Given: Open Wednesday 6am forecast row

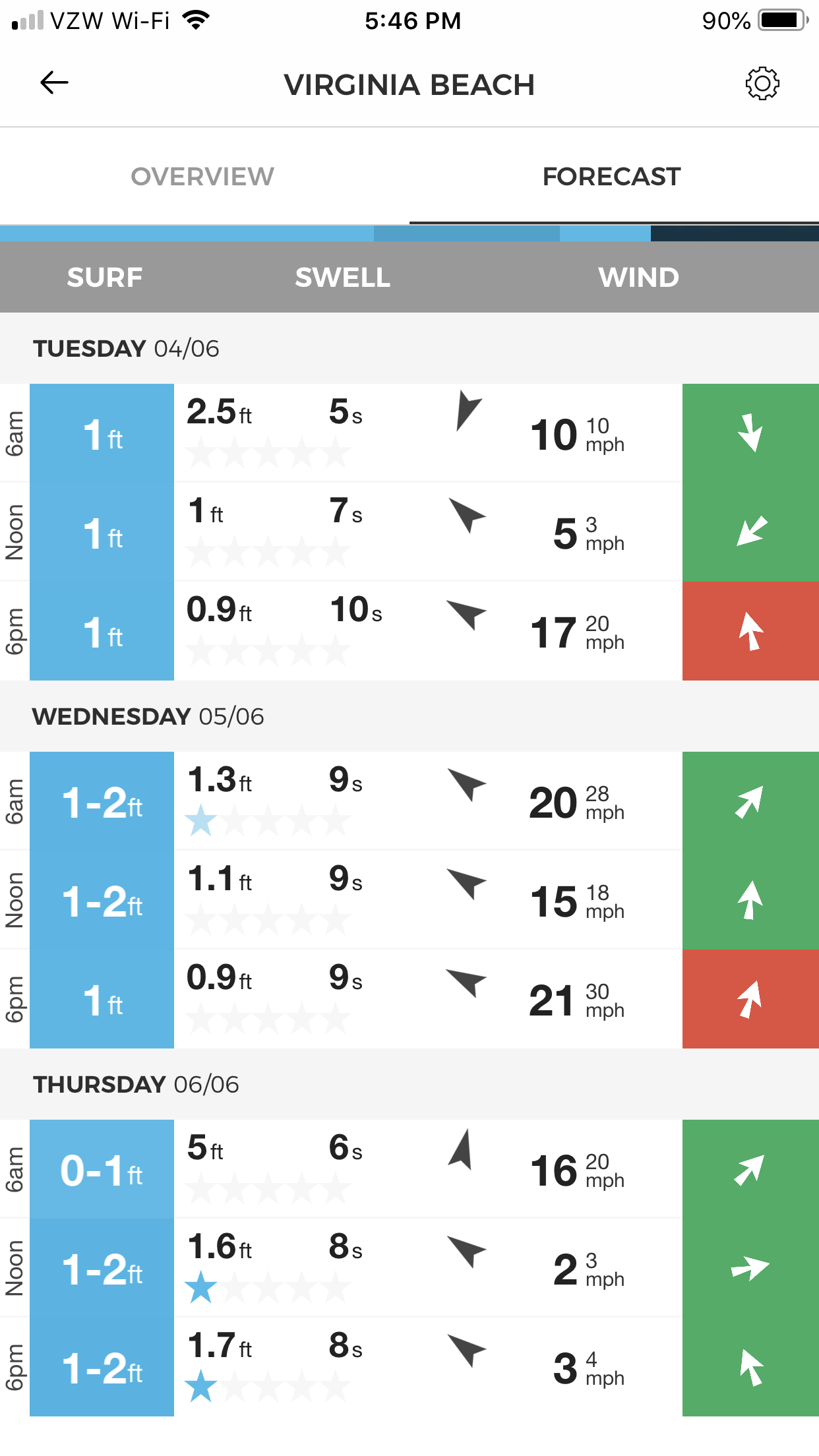Looking at the screenshot, I should point(409,801).
